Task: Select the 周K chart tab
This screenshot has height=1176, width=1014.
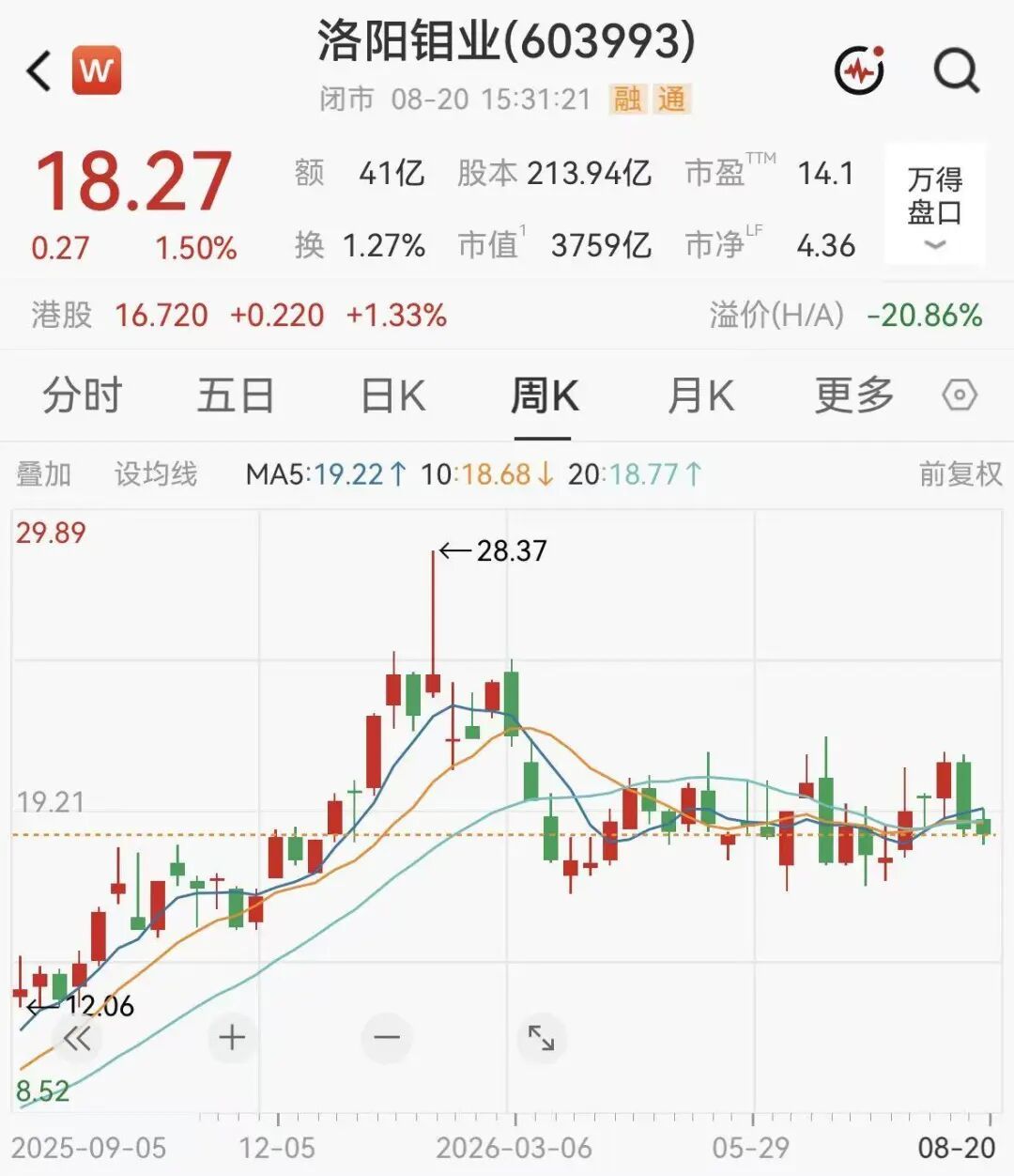Action: pyautogui.click(x=544, y=395)
